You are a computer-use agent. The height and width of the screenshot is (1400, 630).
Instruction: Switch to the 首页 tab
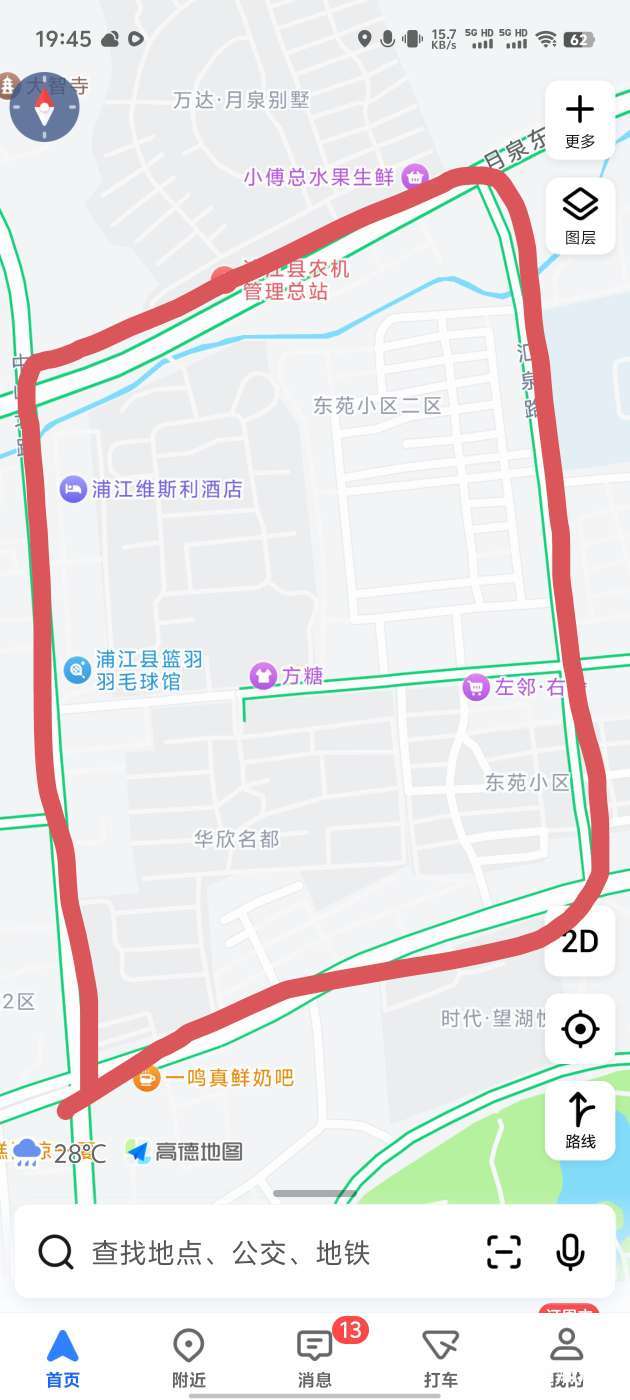[x=63, y=1358]
